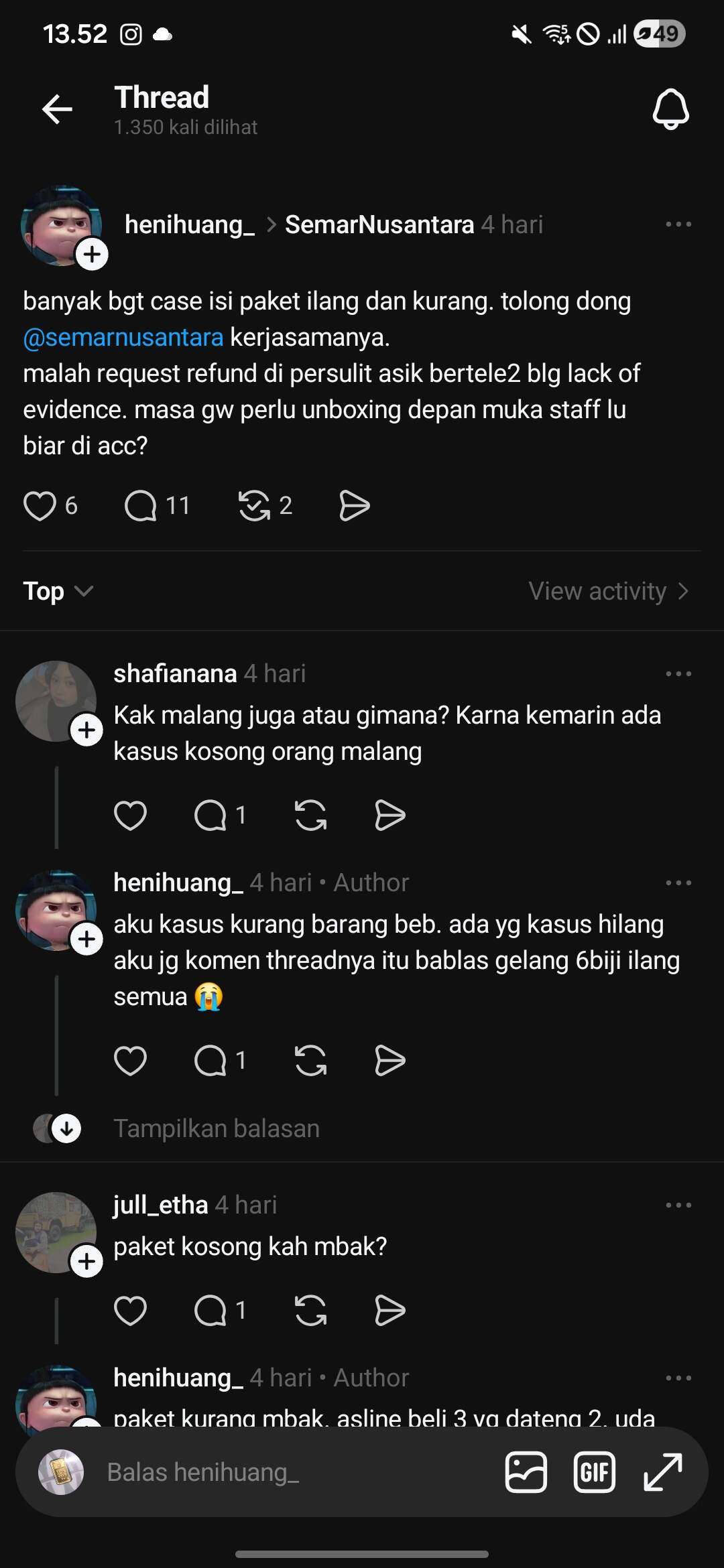Share jull_etha's reply
This screenshot has width=724, height=1568.
pyautogui.click(x=390, y=1311)
